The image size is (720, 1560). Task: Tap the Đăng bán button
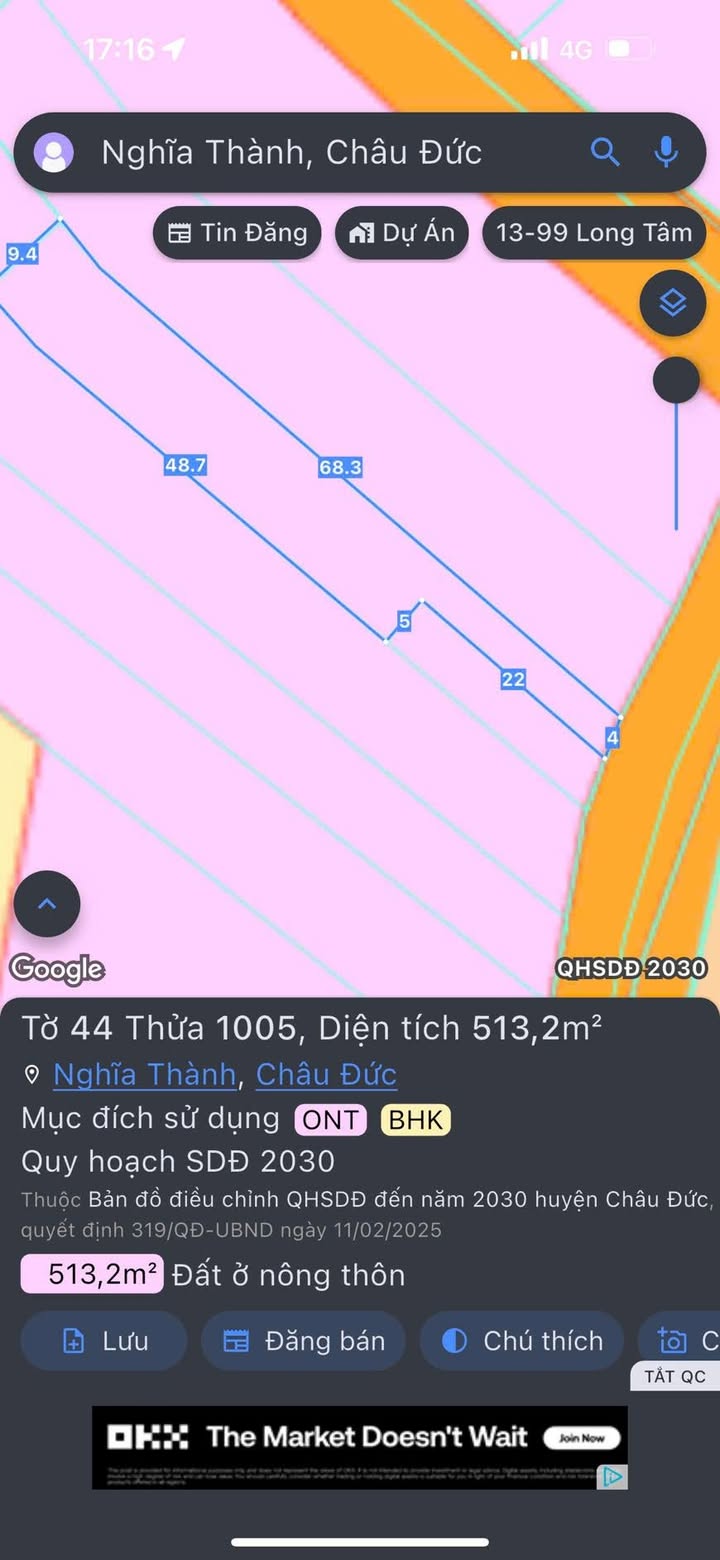[x=304, y=1341]
